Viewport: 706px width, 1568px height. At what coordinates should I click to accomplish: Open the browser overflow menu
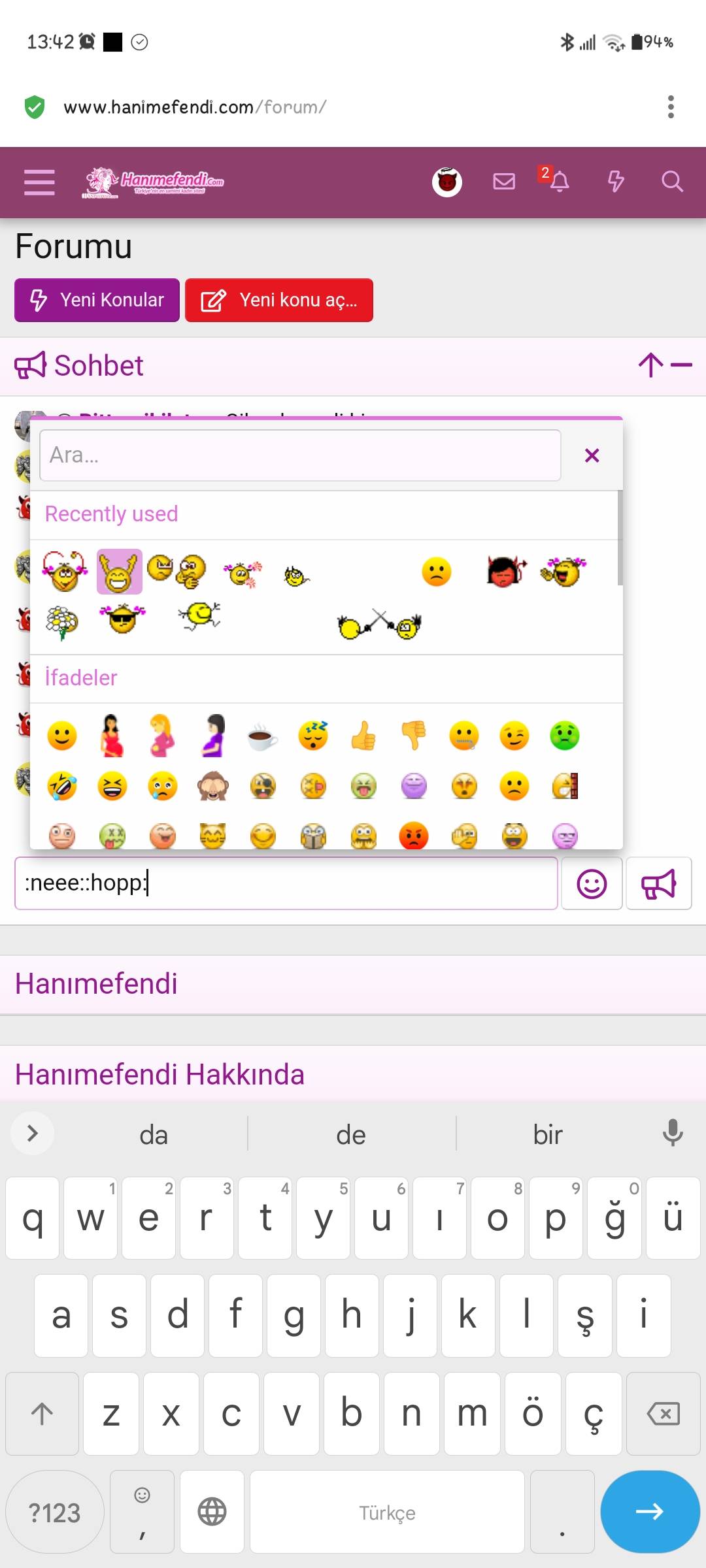(x=670, y=106)
